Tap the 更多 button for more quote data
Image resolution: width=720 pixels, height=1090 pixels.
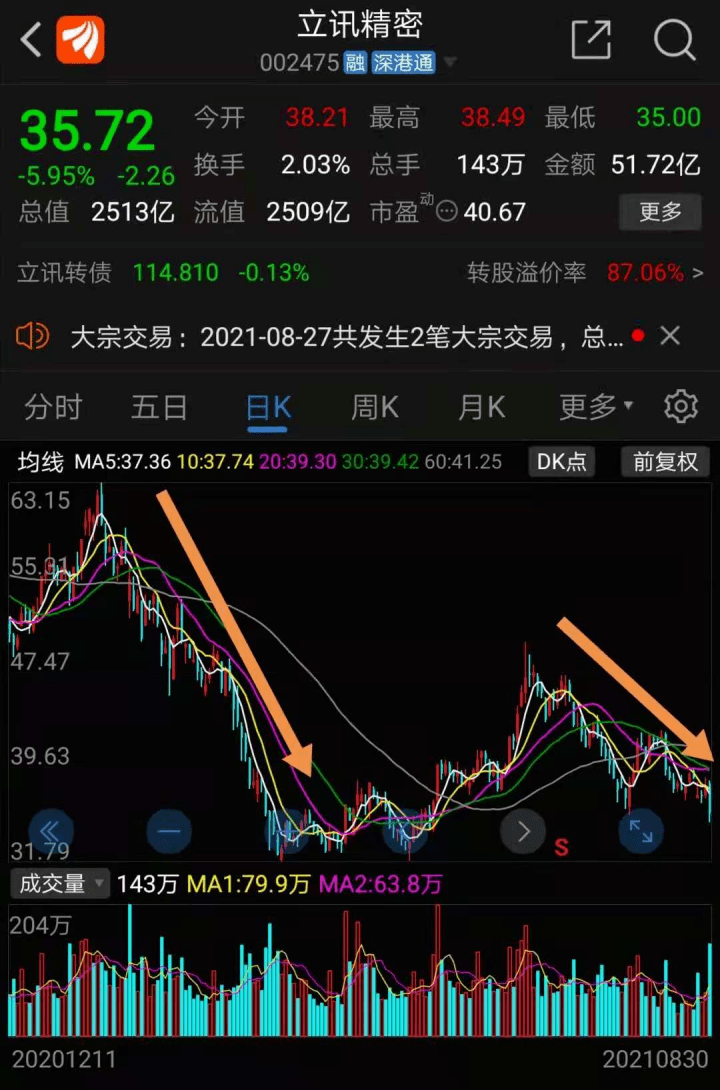659,212
